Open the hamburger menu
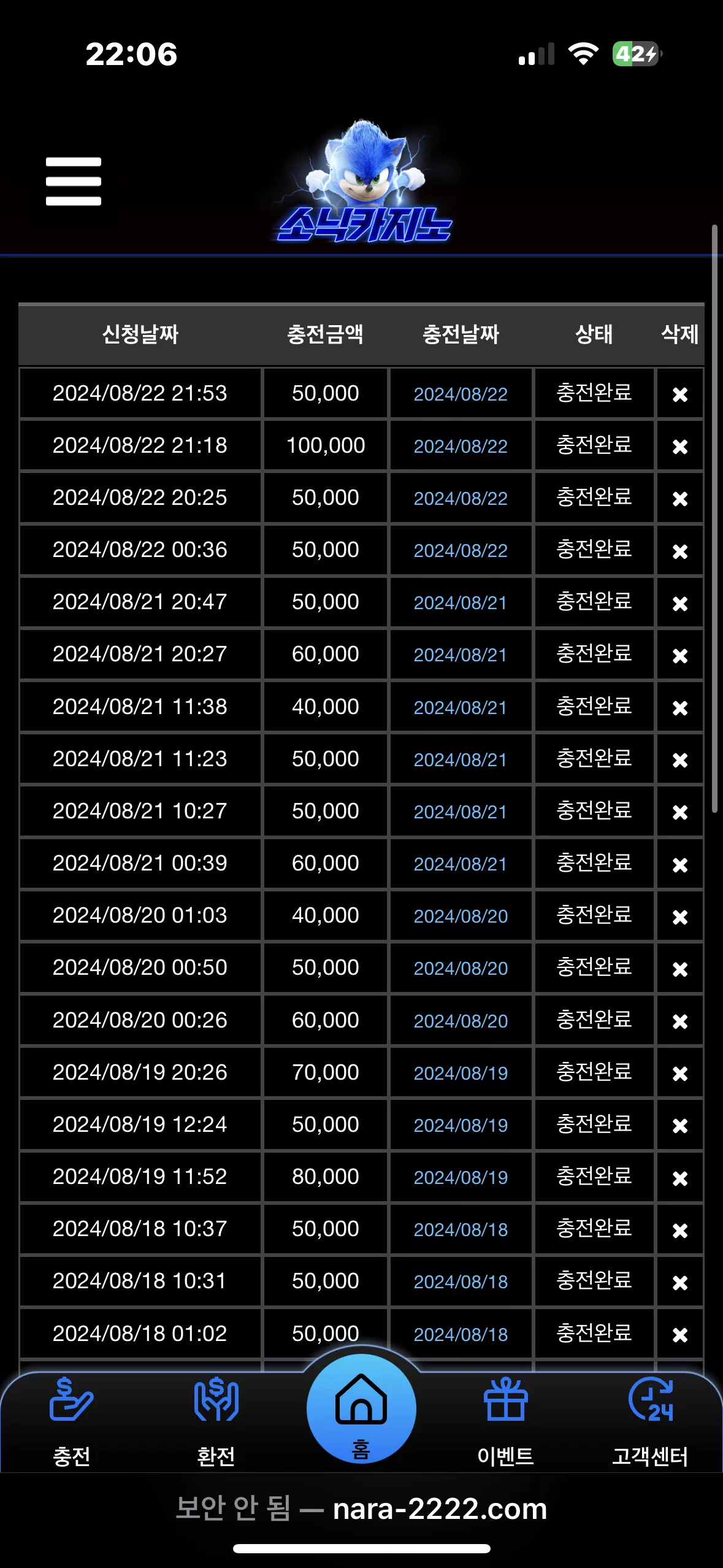This screenshot has width=723, height=1568. 73,181
